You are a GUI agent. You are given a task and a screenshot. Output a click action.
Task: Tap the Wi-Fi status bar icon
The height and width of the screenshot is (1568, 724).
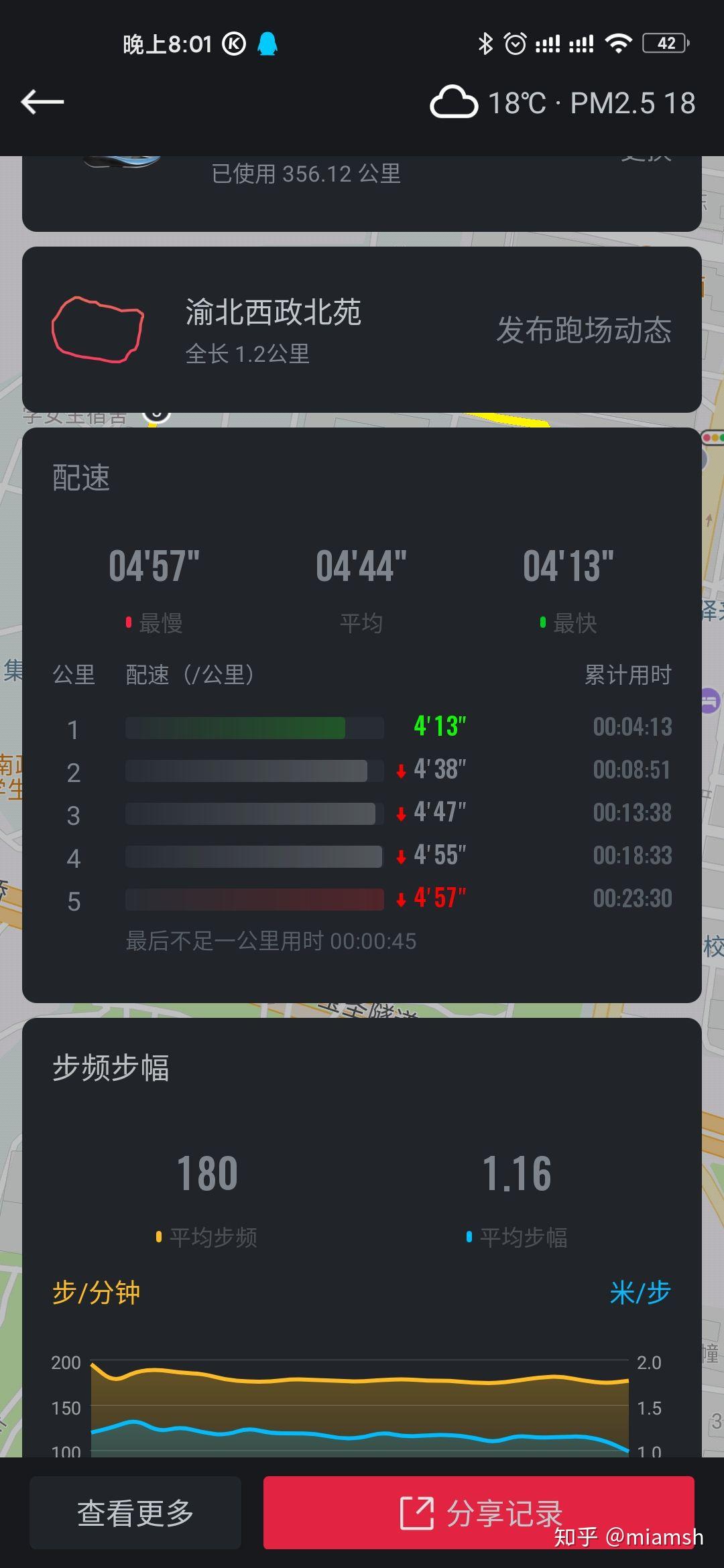[620, 43]
